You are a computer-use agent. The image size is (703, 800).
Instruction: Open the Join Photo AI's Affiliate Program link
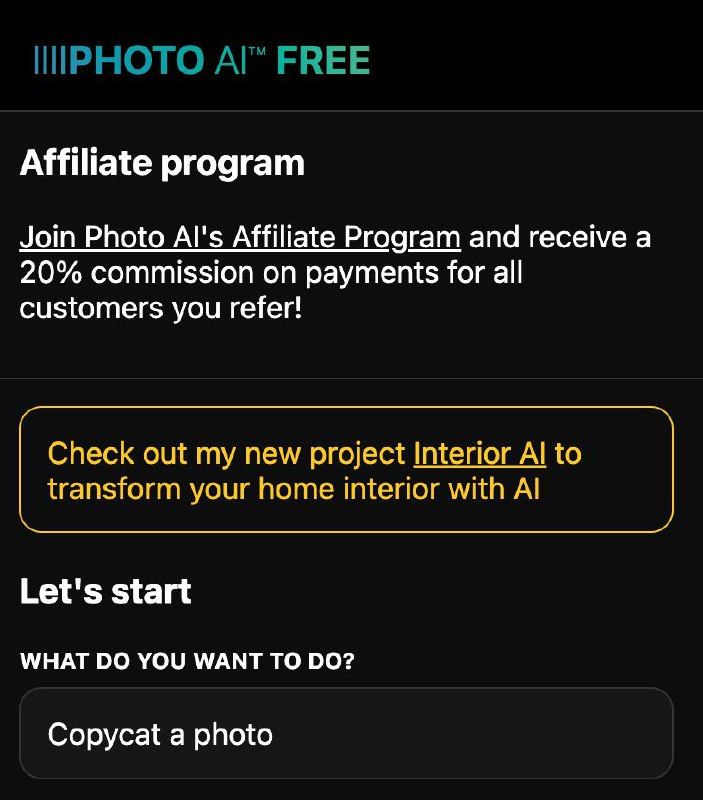point(240,238)
